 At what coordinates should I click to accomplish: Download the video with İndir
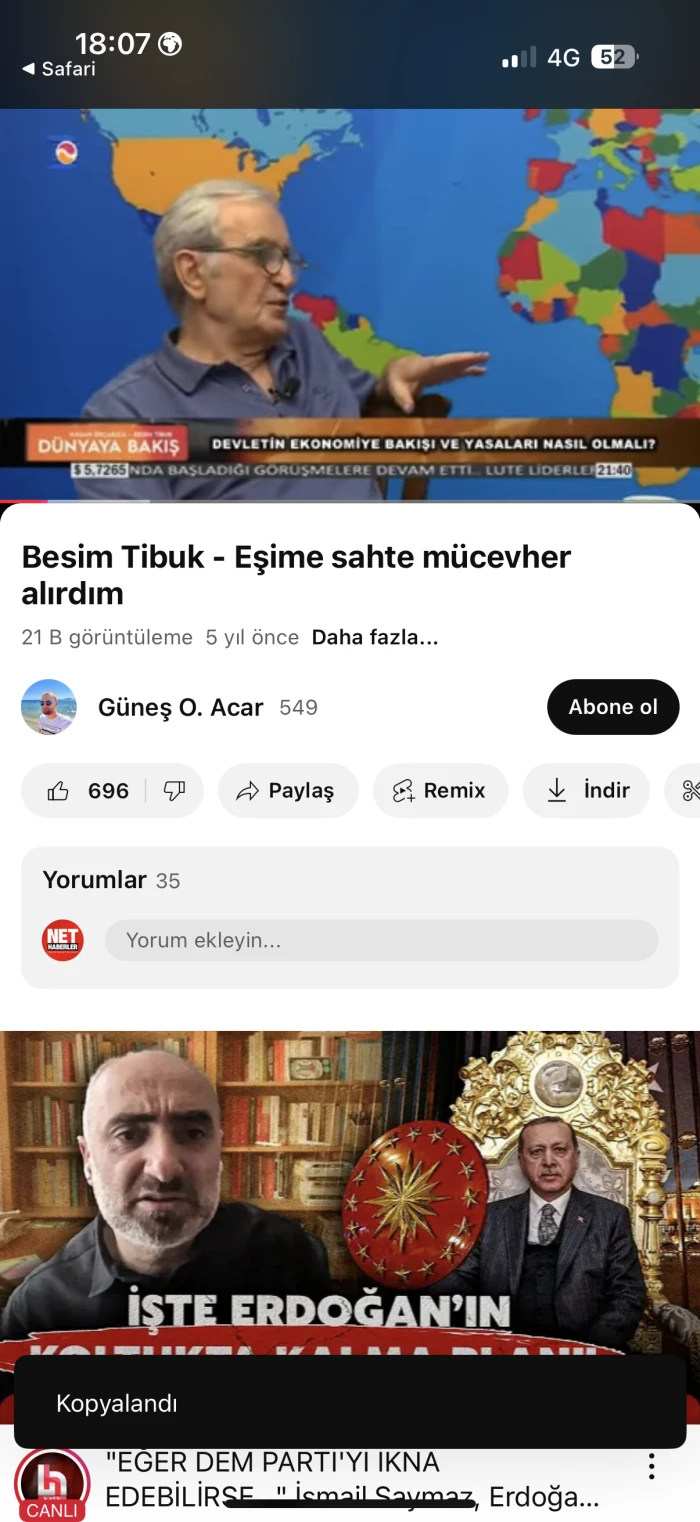(586, 791)
